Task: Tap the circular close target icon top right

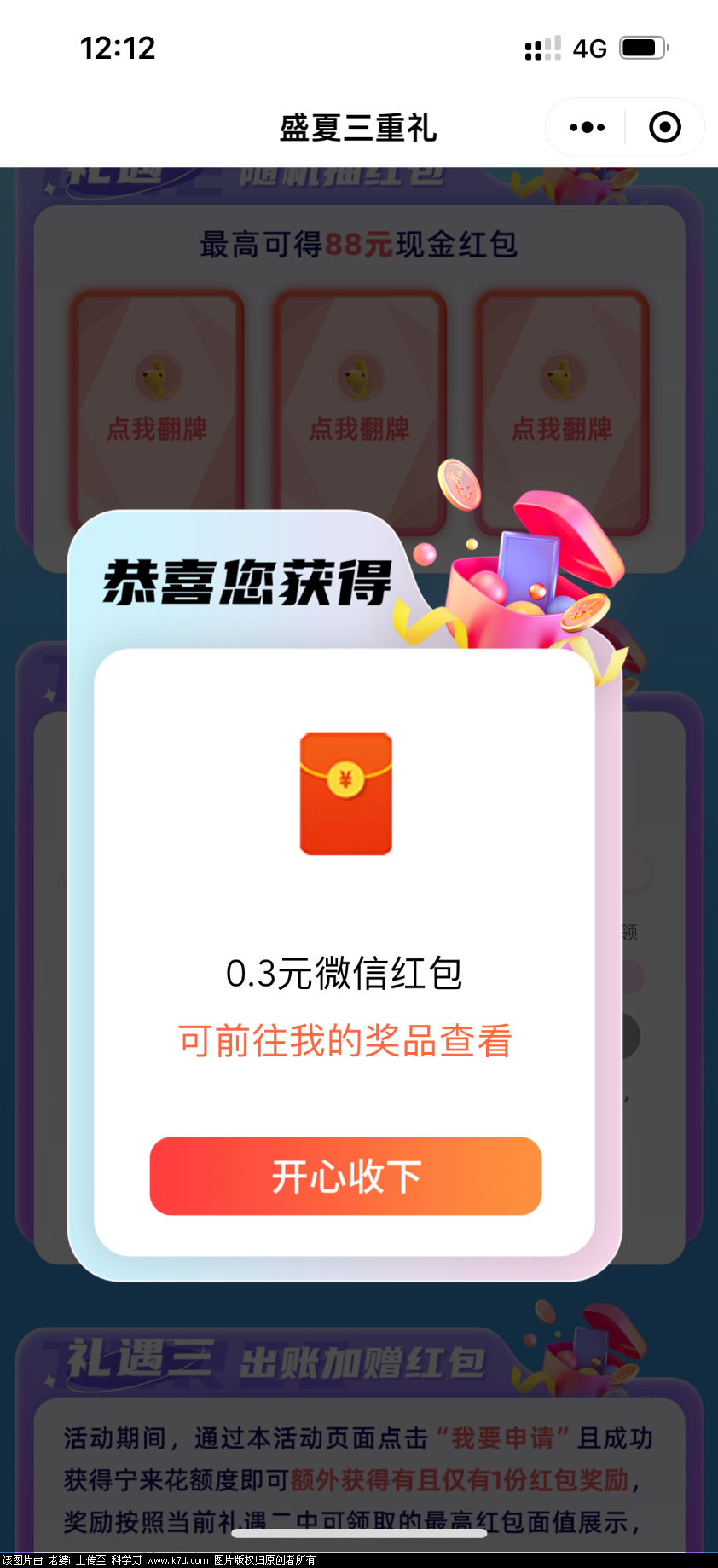Action: pyautogui.click(x=664, y=126)
